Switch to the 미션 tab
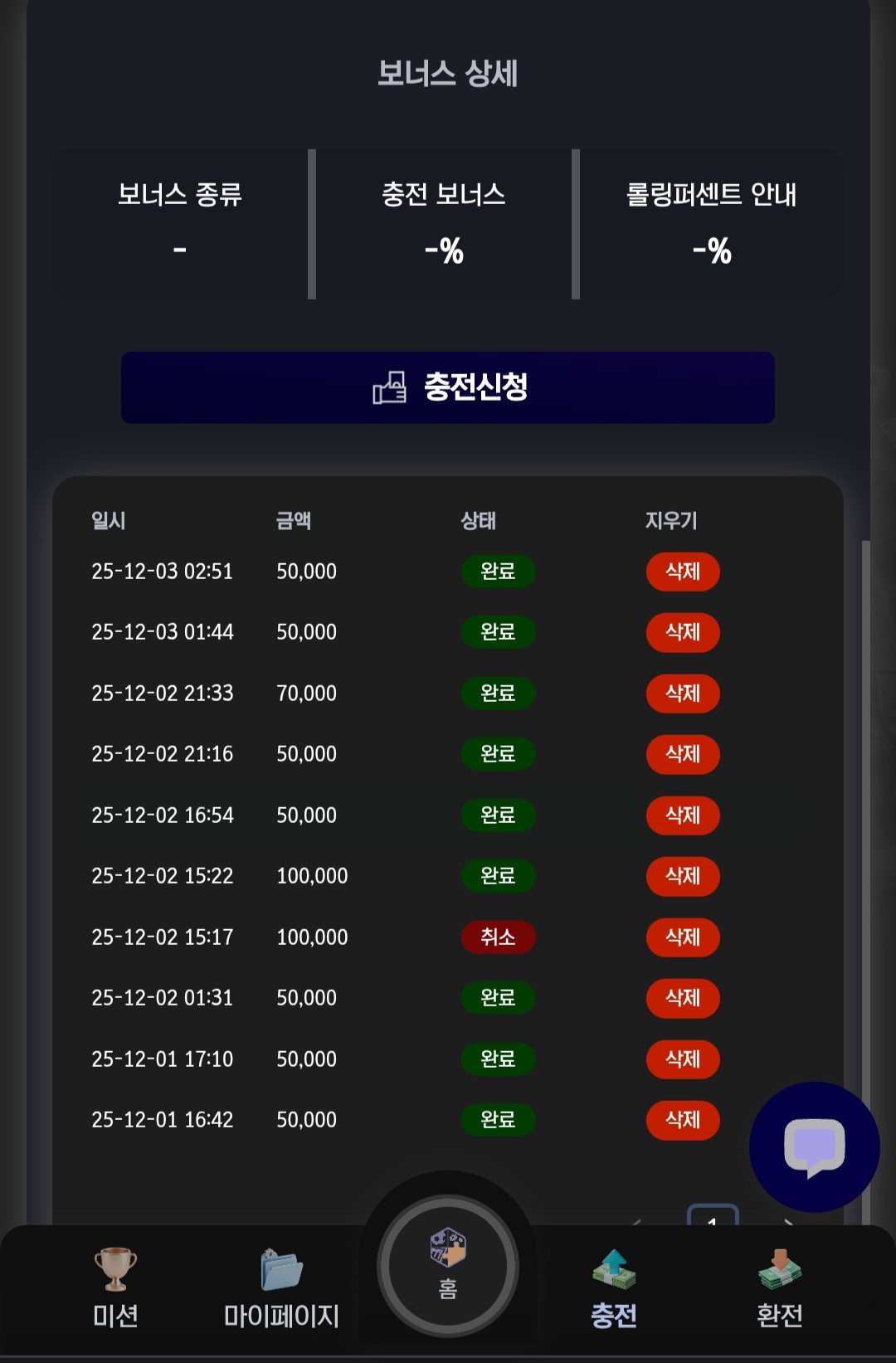This screenshot has width=896, height=1363. 115,1288
